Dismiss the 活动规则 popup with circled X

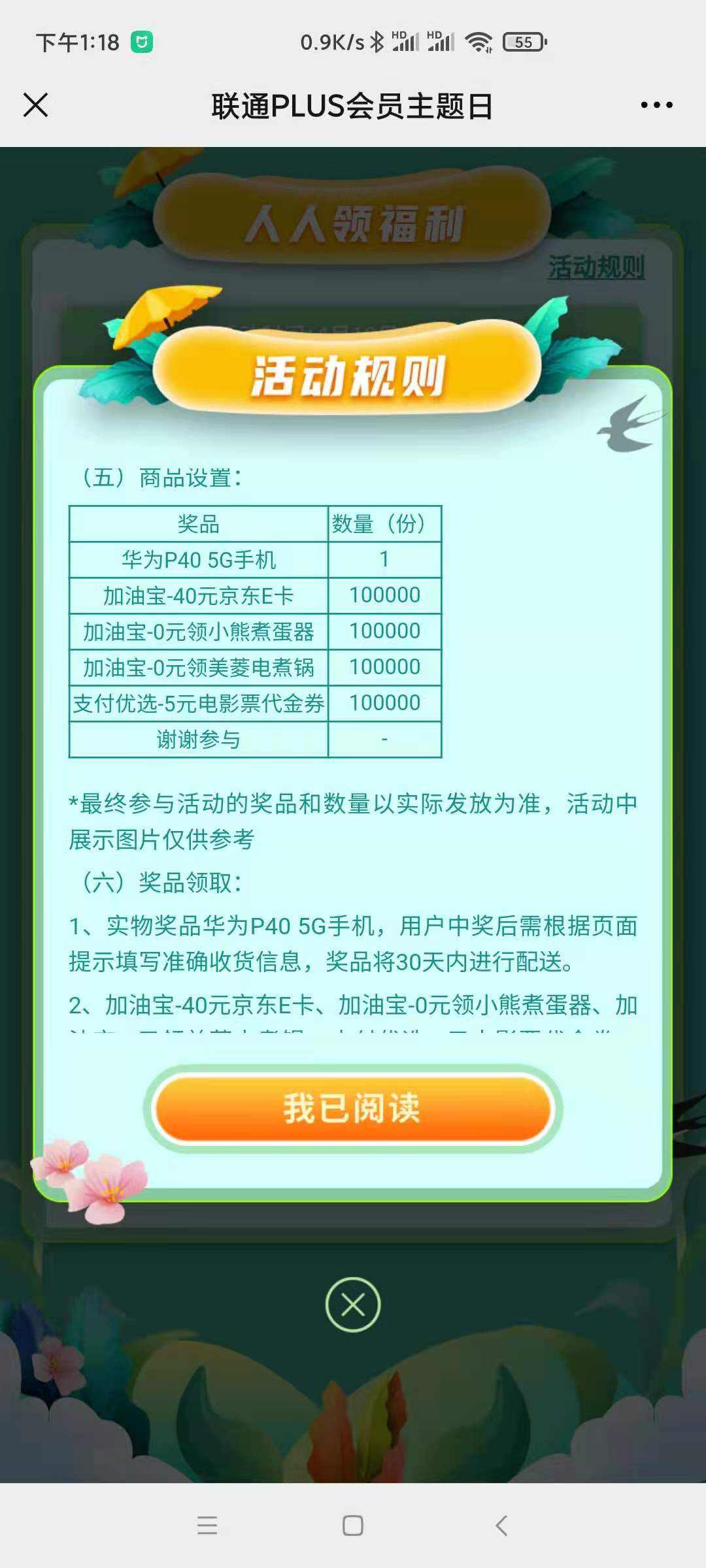(353, 1305)
